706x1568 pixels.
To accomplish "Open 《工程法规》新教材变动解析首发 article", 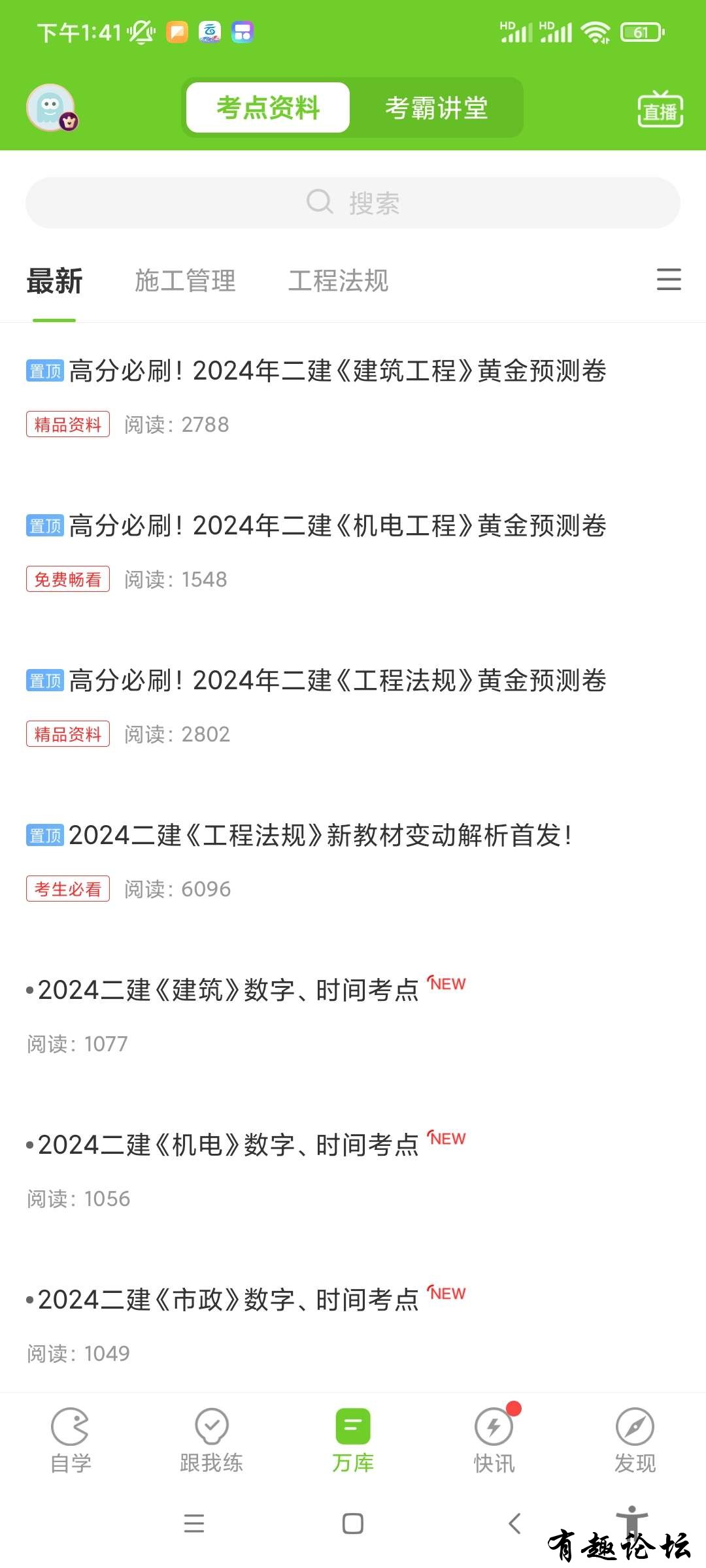I will click(320, 836).
